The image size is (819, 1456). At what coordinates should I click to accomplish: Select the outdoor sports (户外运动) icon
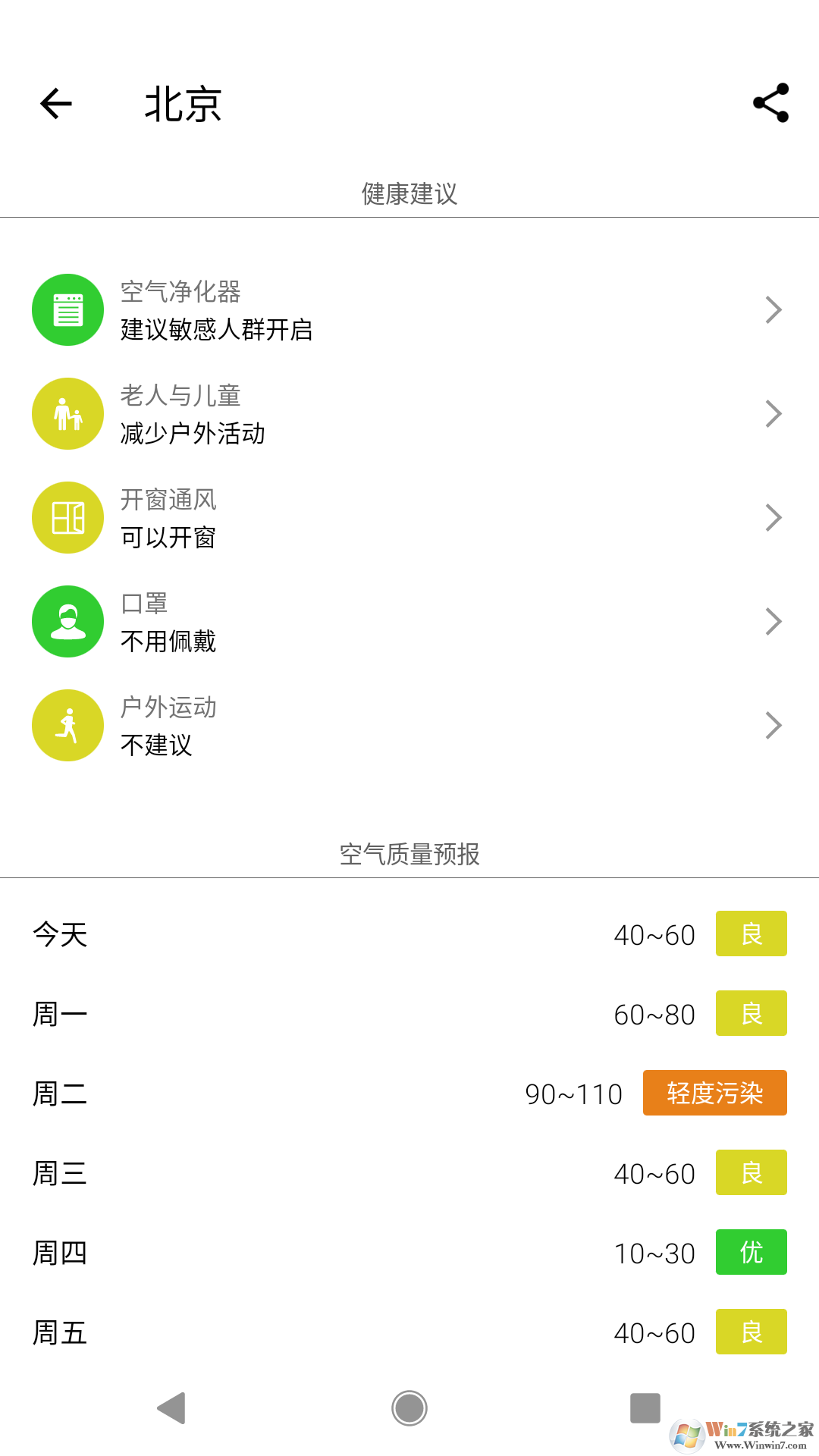(x=67, y=725)
